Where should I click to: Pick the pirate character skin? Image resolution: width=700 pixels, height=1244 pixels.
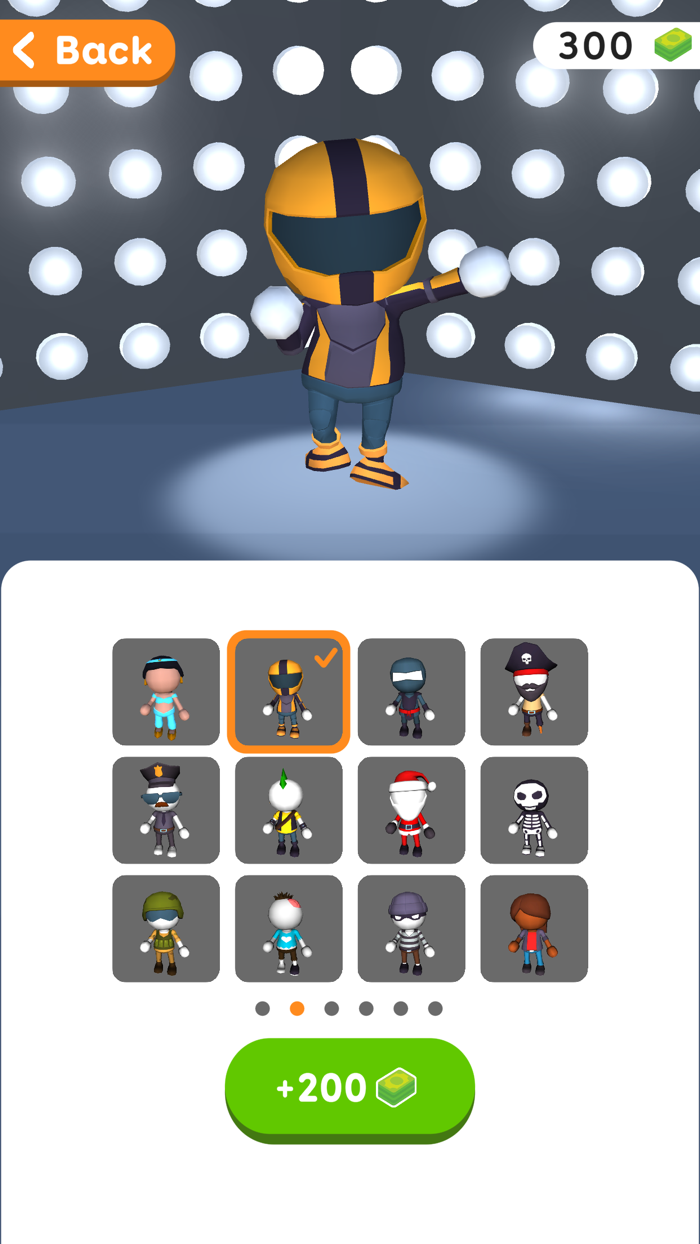[534, 692]
